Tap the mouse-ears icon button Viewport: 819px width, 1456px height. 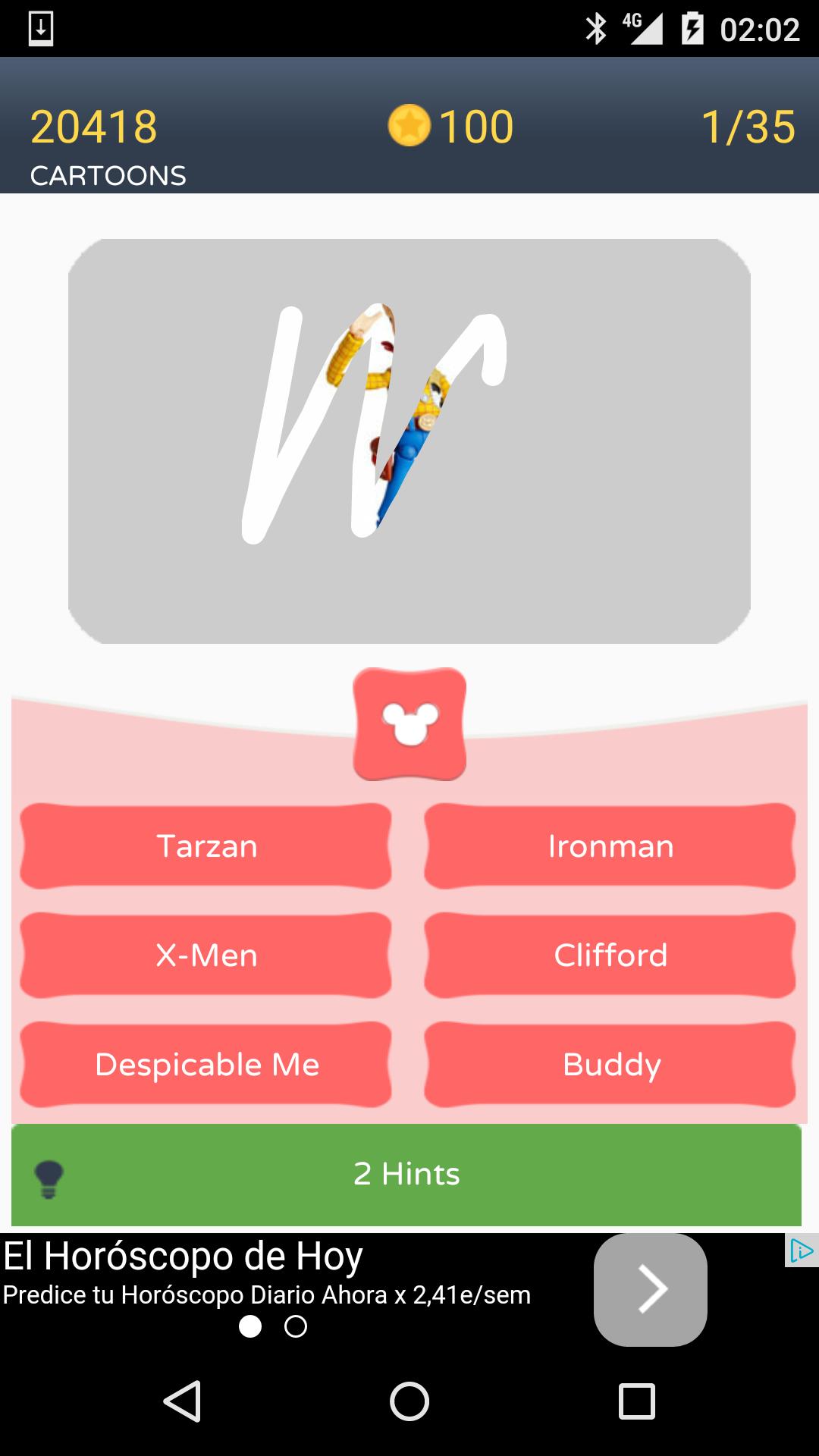409,724
